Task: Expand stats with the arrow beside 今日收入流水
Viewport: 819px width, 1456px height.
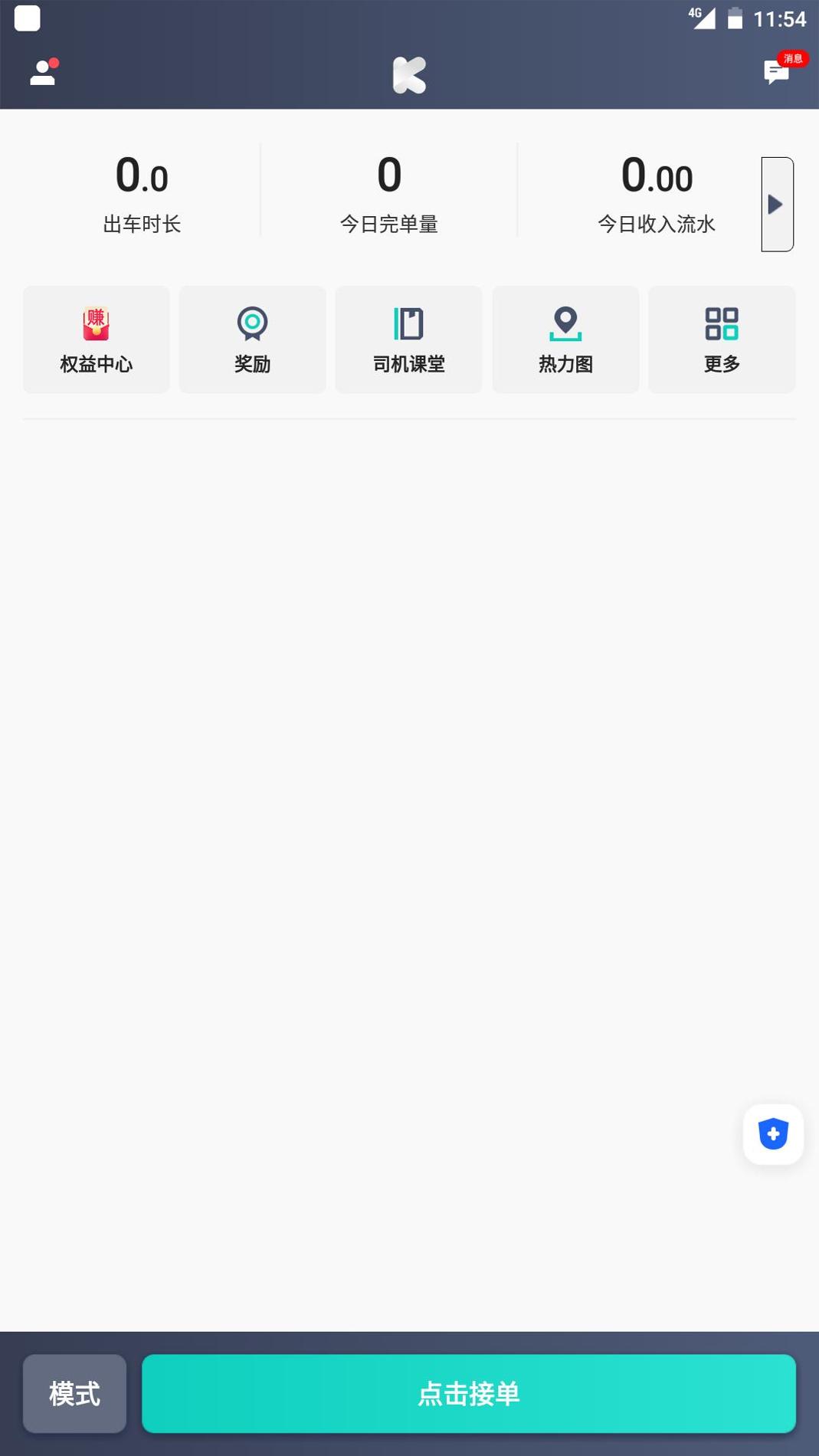Action: (777, 205)
